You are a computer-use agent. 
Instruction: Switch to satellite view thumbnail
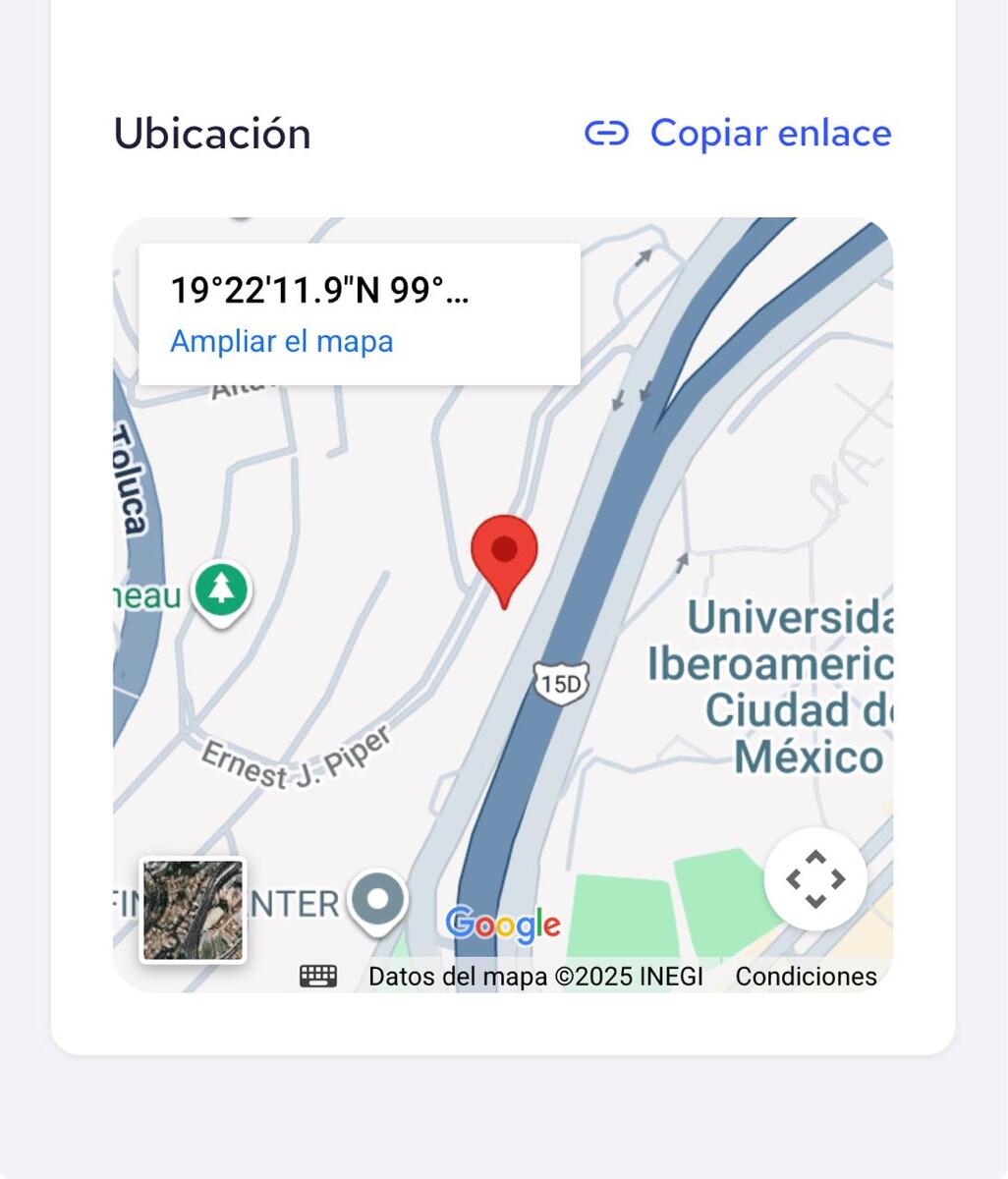pos(193,910)
